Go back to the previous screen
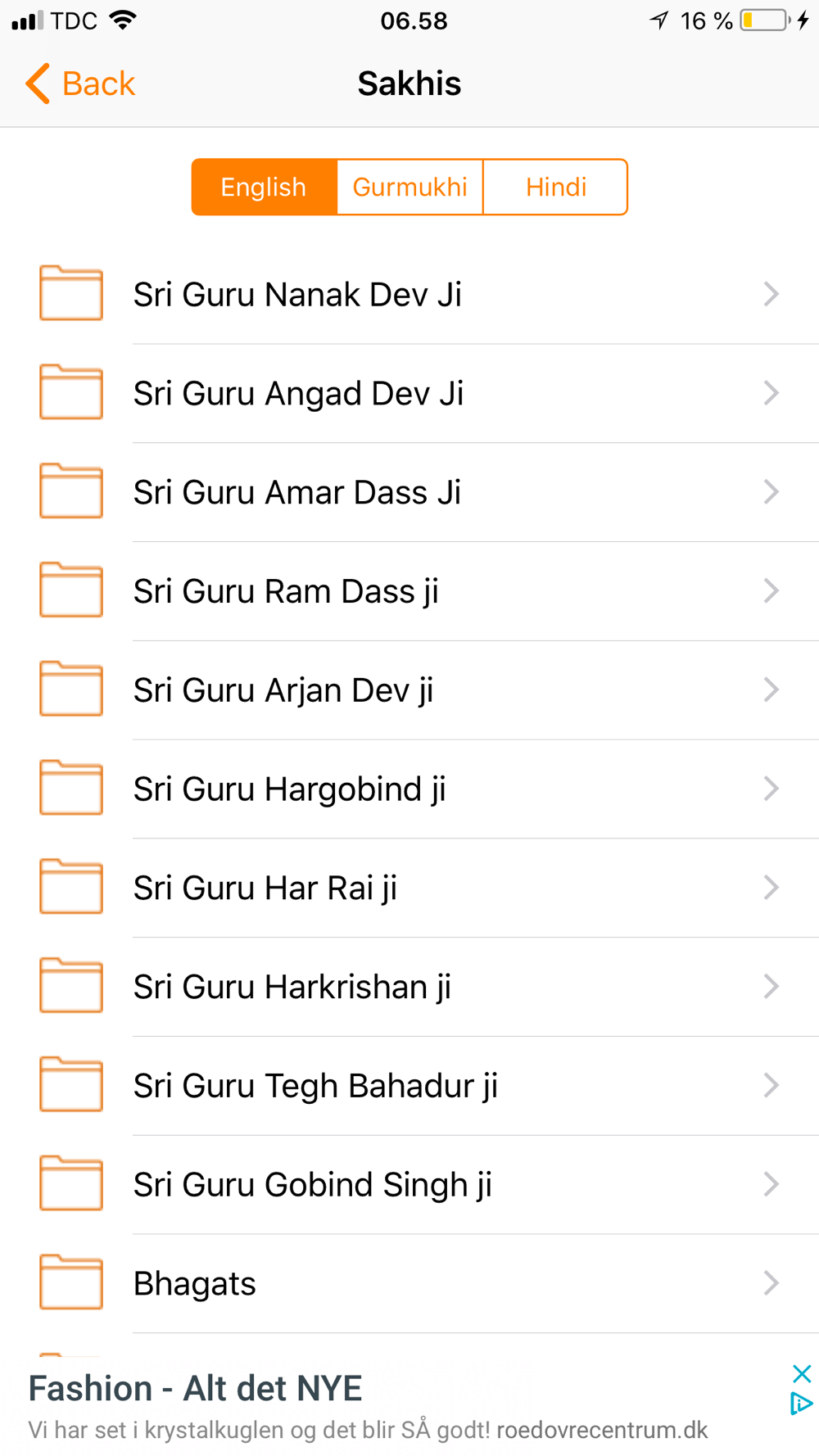The height and width of the screenshot is (1456, 819). (x=80, y=84)
